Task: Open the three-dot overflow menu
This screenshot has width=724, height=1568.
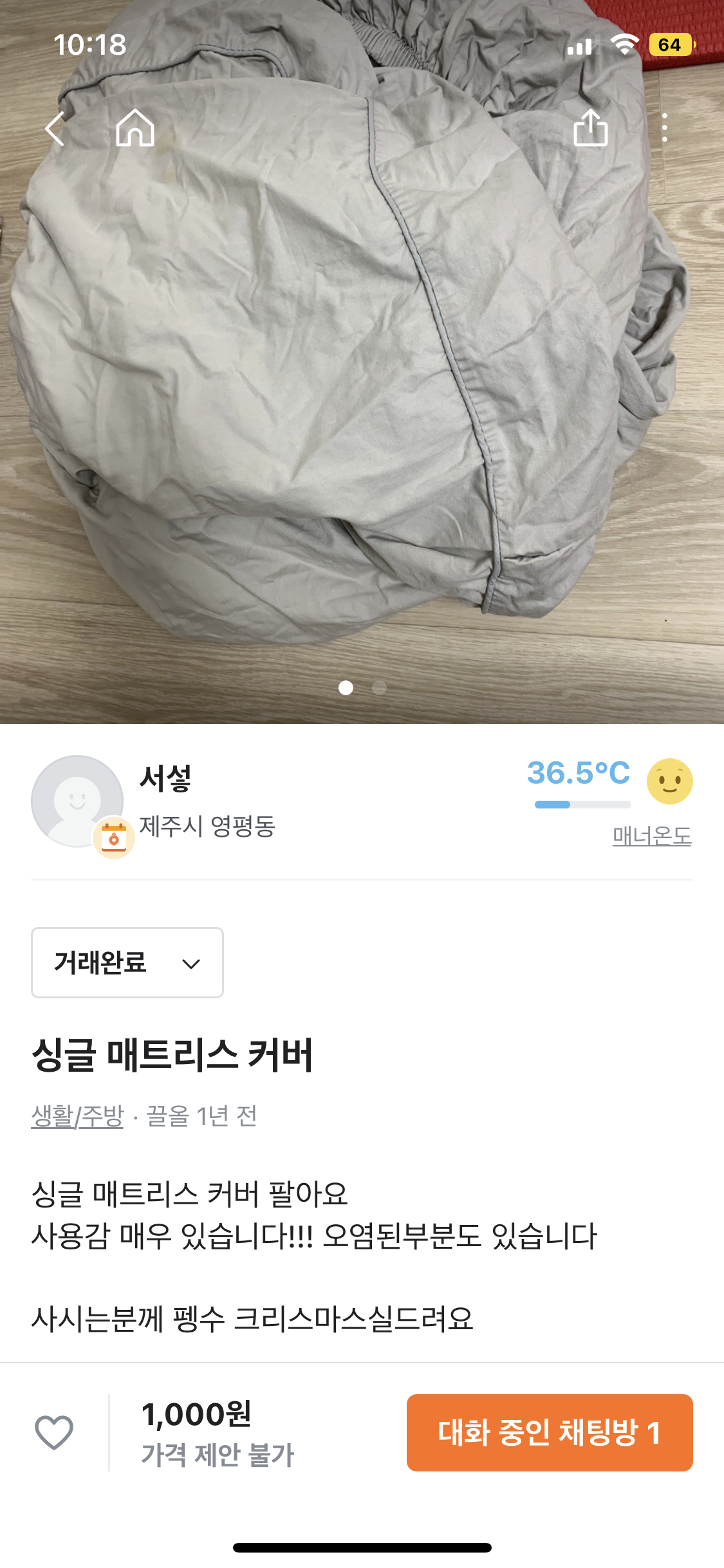Action: pos(664,127)
